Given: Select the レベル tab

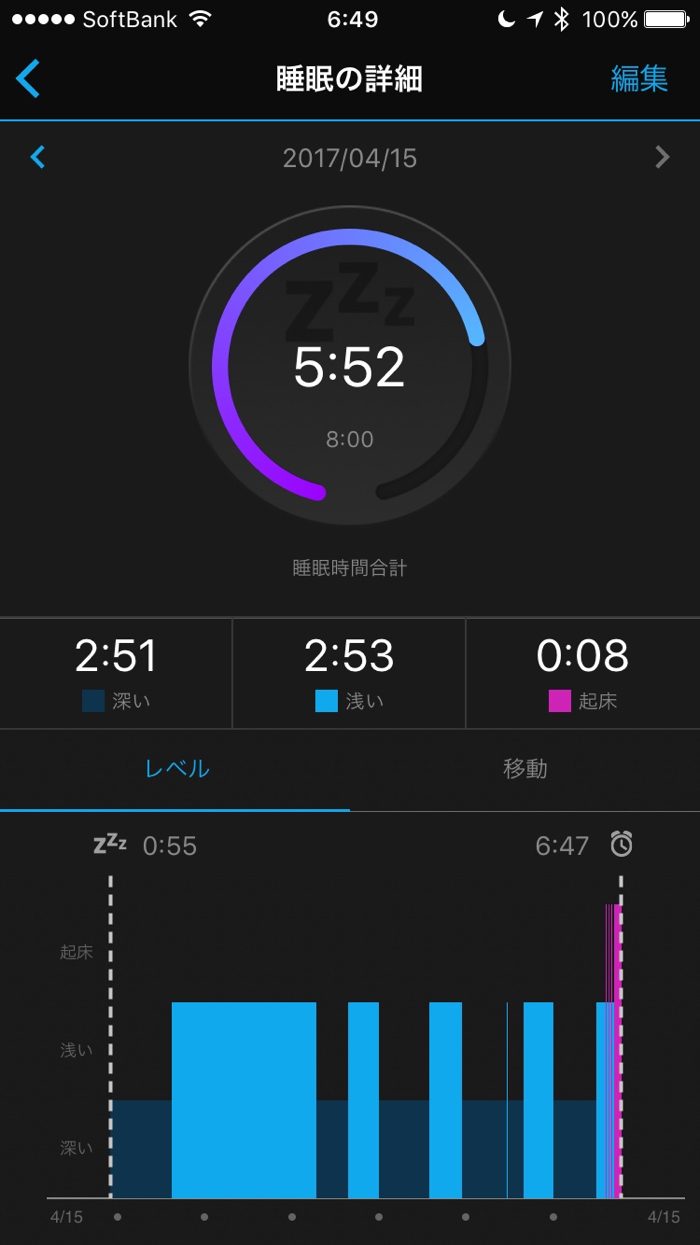Looking at the screenshot, I should [177, 769].
